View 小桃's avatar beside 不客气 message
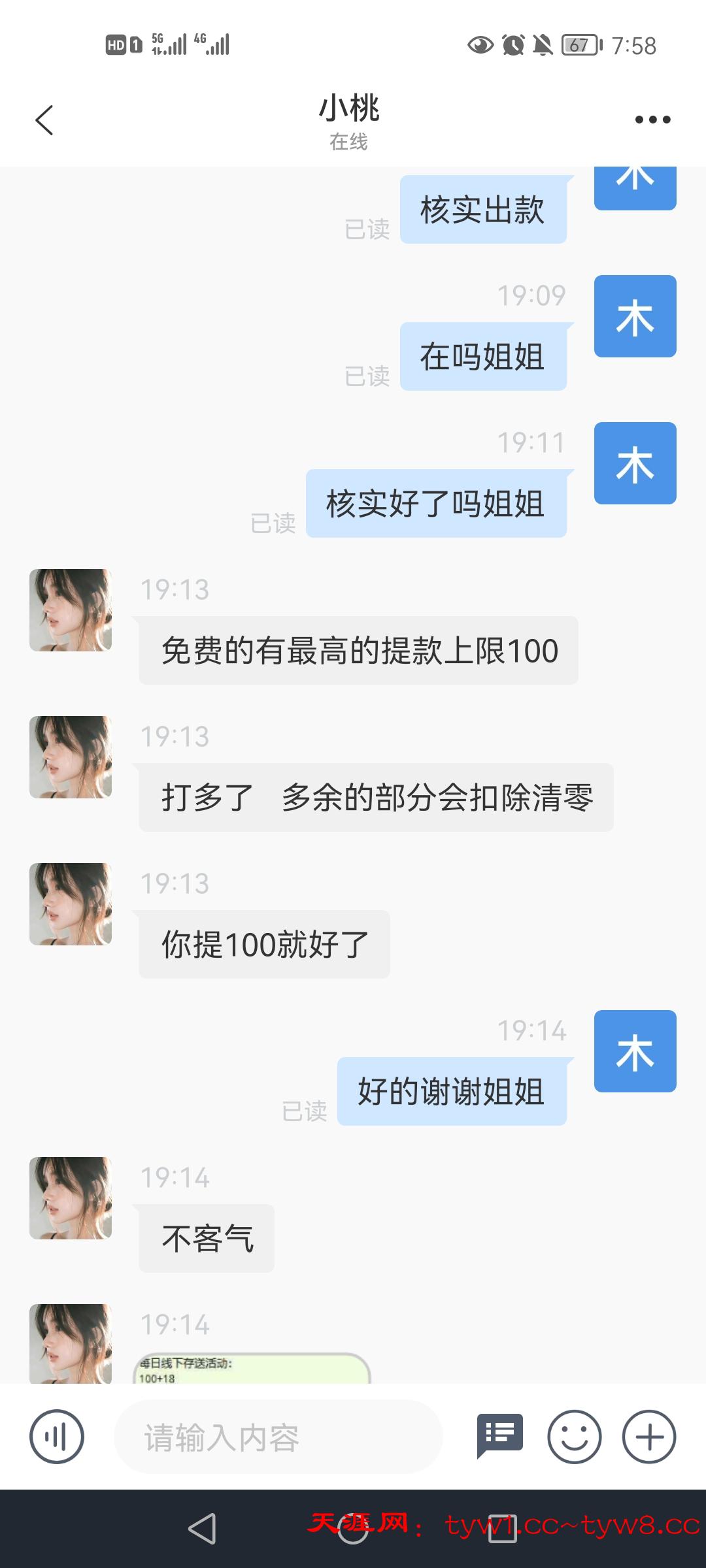 pyautogui.click(x=71, y=1198)
